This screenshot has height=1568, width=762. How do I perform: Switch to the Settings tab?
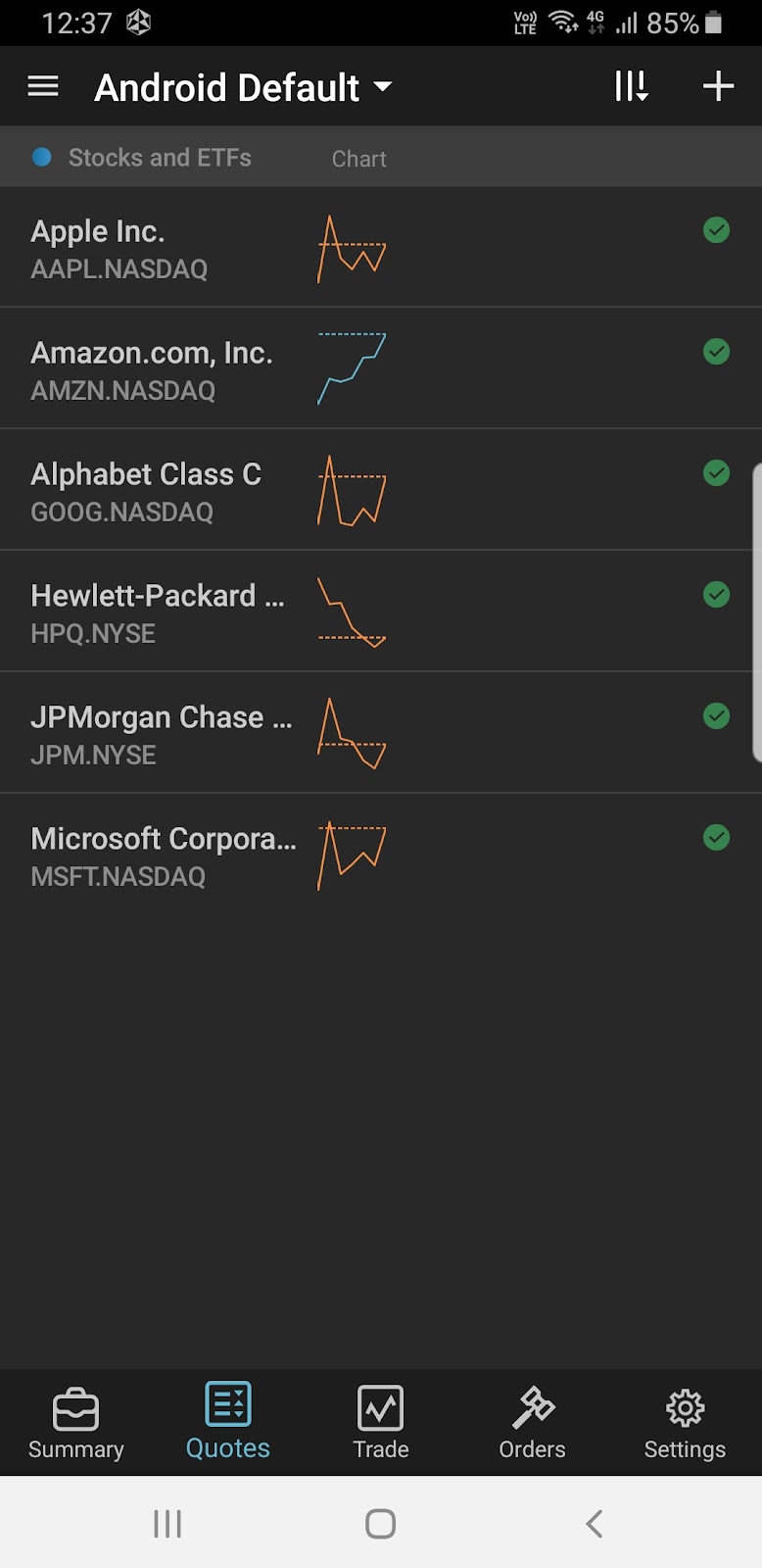(x=685, y=1423)
